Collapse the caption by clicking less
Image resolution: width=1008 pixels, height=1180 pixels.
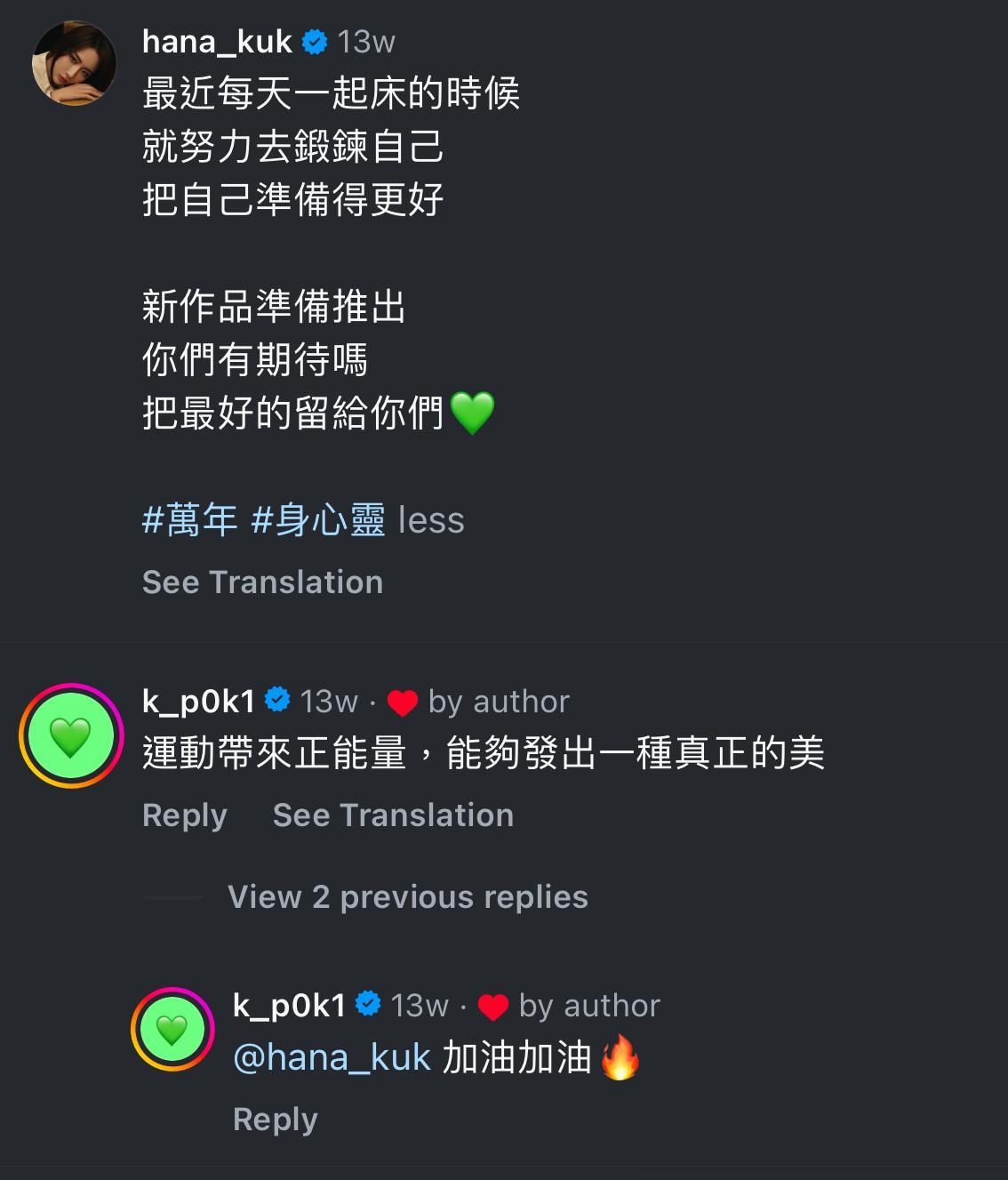[434, 519]
